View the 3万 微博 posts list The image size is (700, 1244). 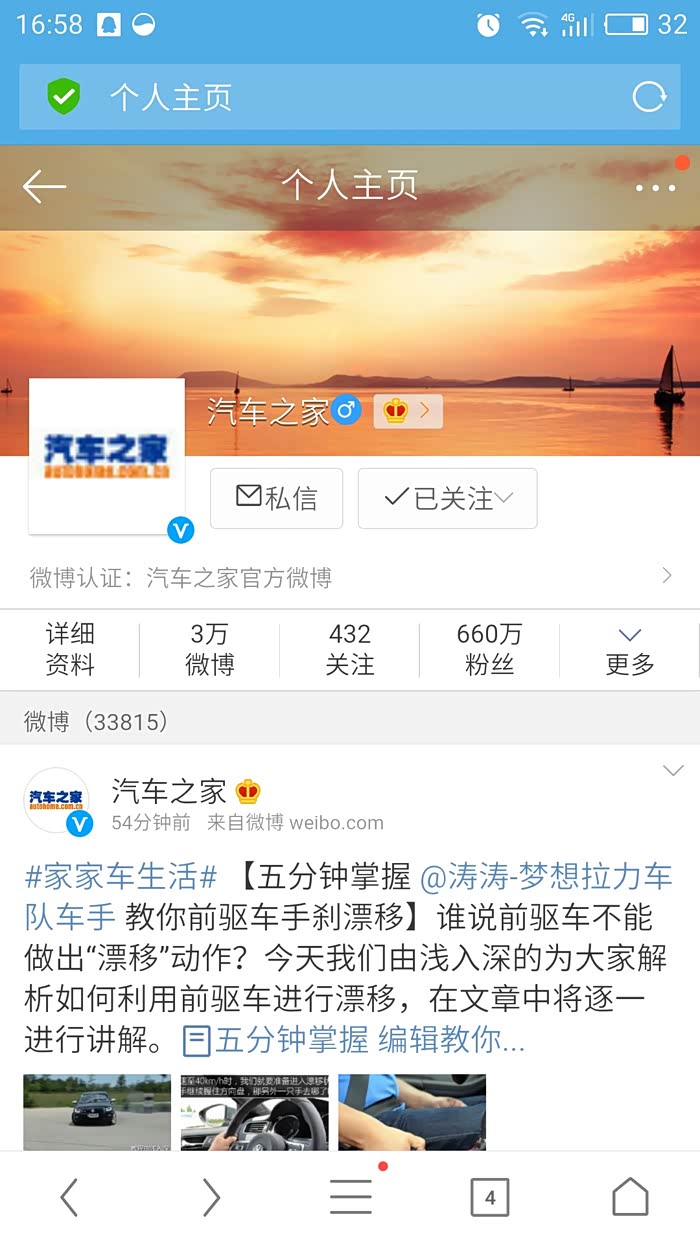pos(210,649)
